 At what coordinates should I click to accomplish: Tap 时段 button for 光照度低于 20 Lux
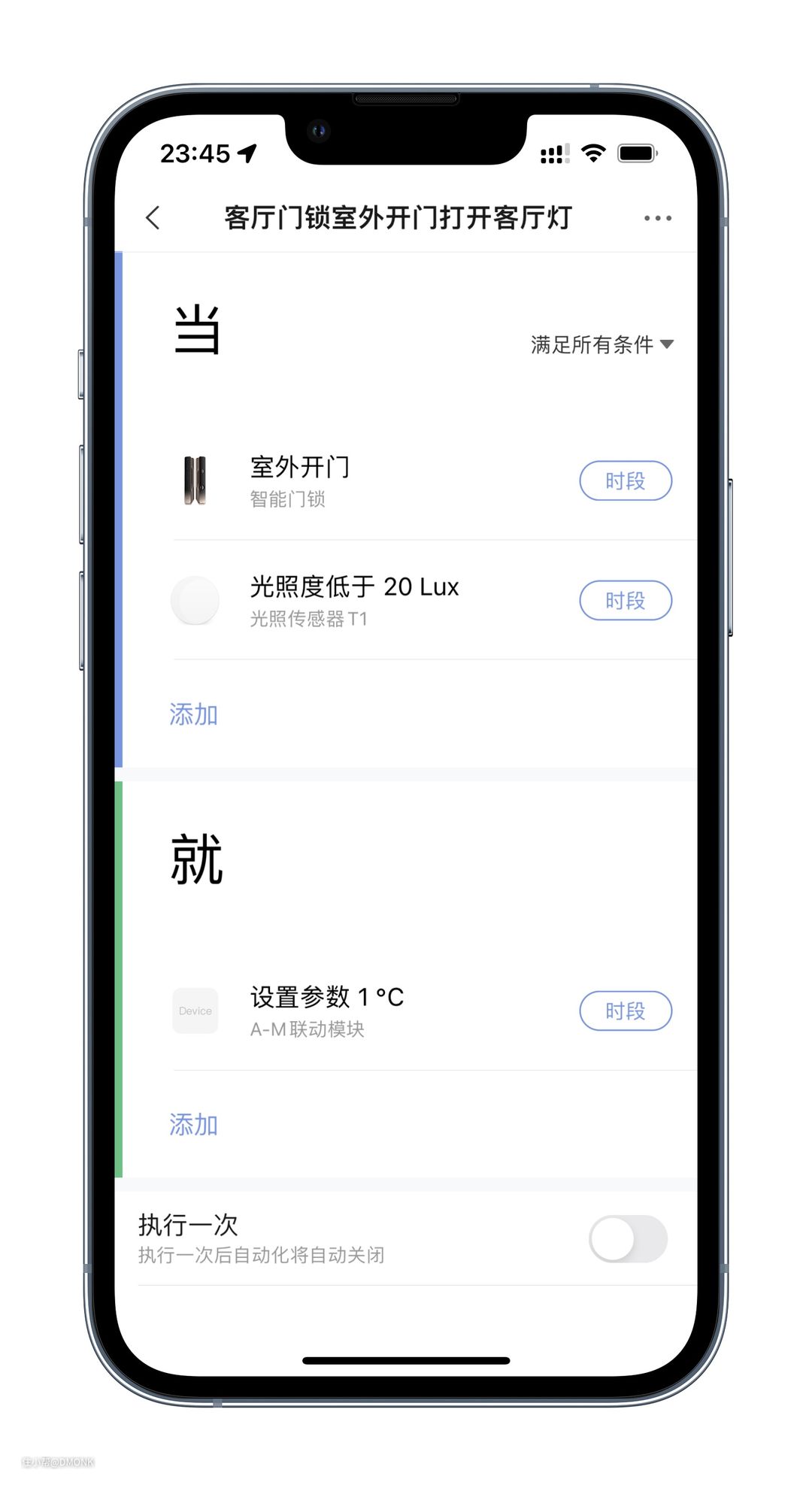[625, 600]
